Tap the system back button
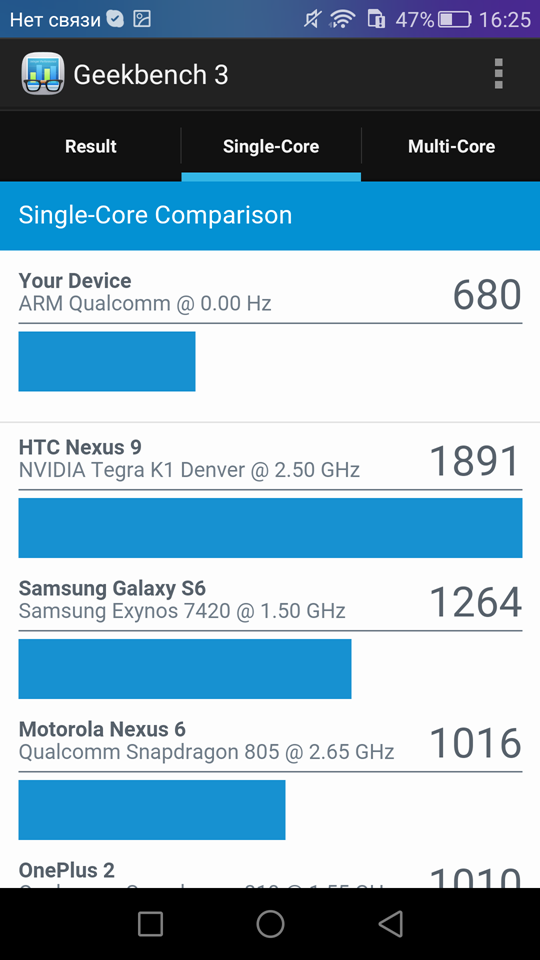 point(391,923)
